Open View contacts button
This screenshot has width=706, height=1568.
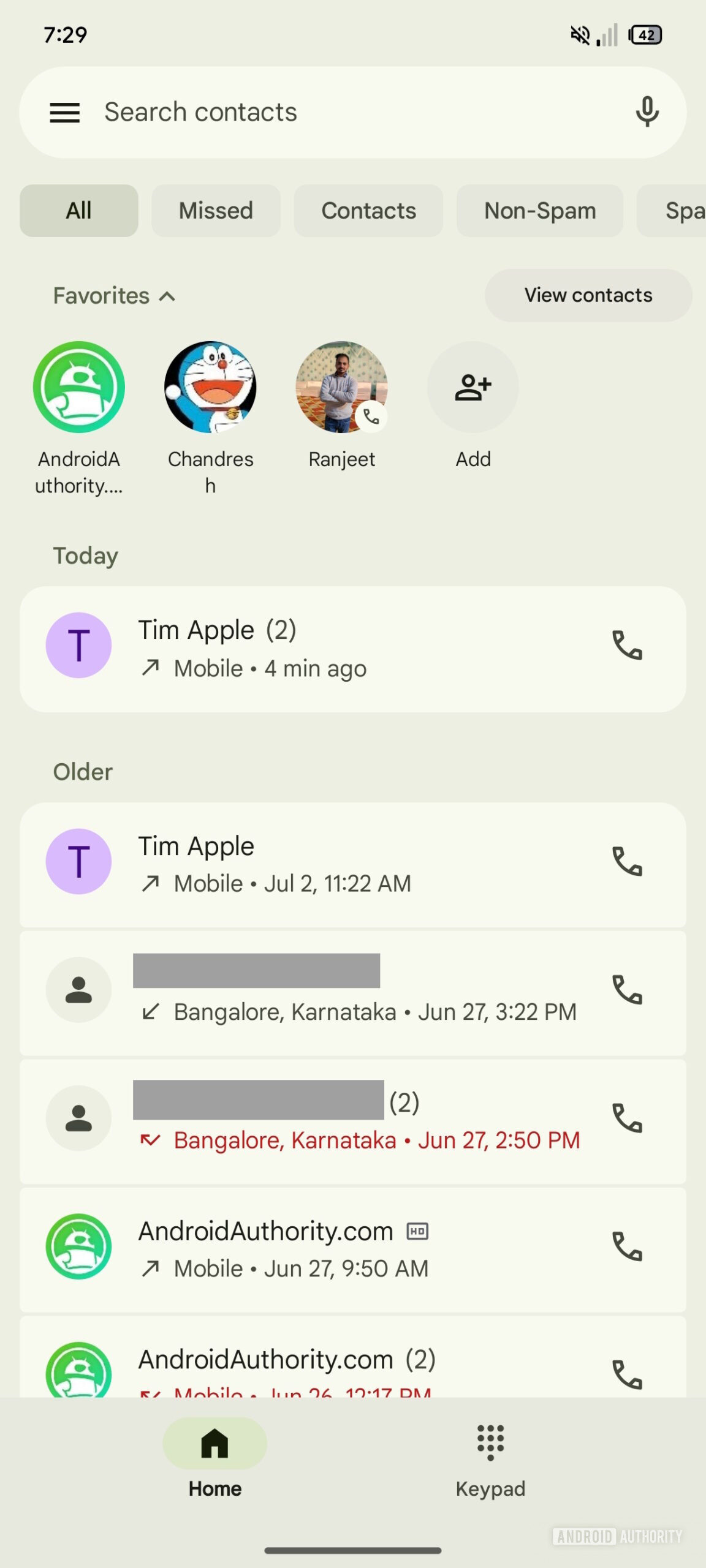(x=588, y=295)
